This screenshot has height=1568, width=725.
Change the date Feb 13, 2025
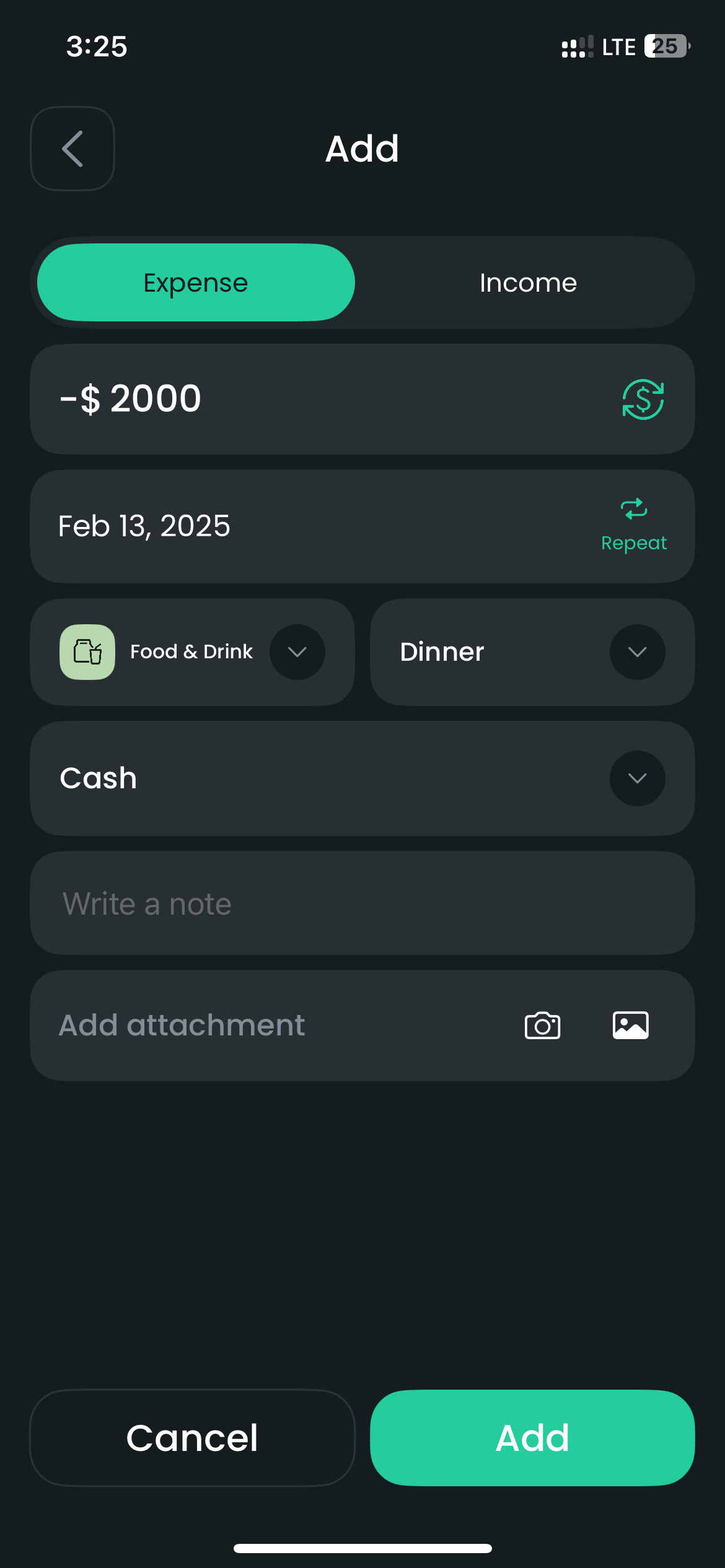[144, 526]
